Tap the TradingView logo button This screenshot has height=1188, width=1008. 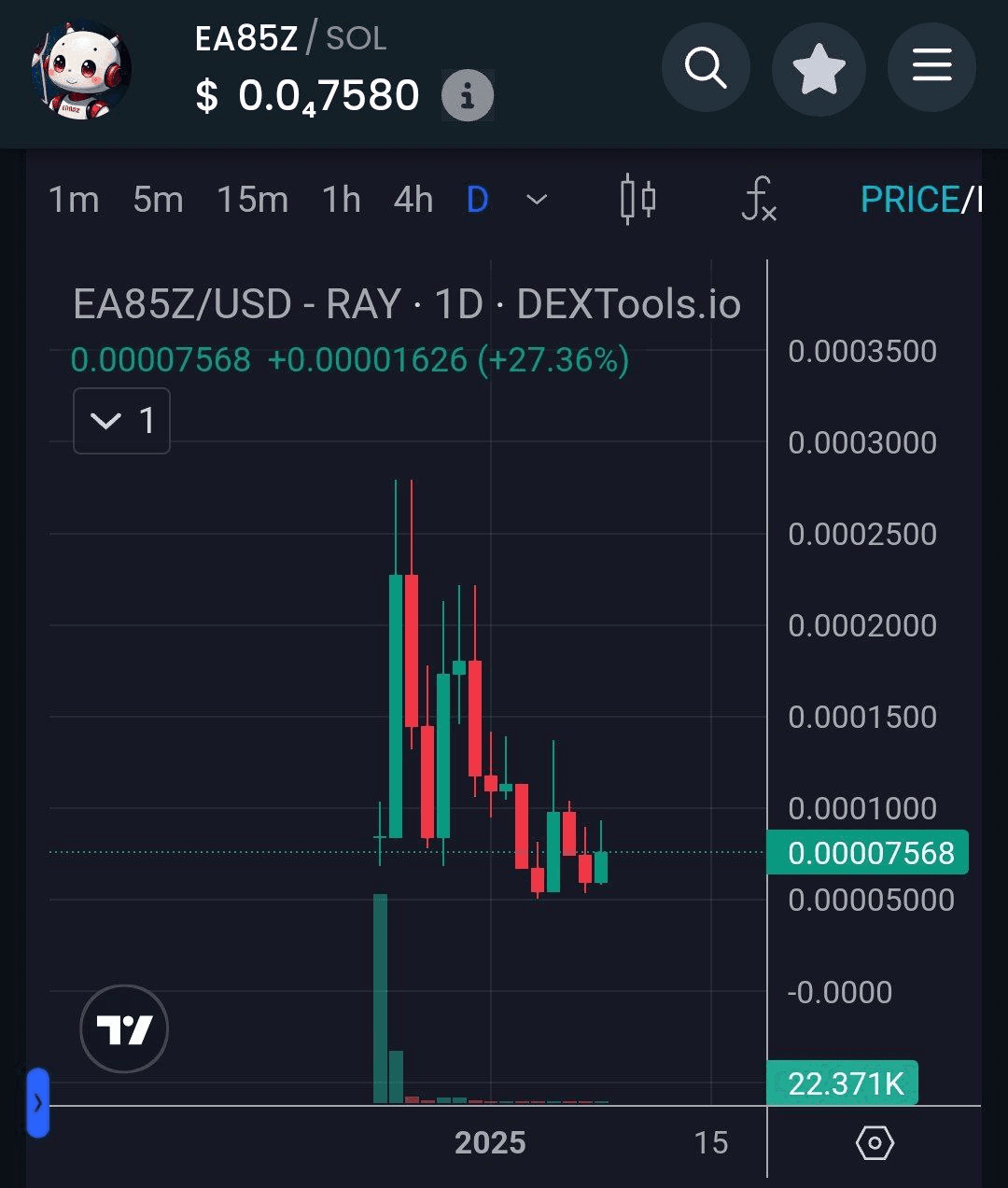[124, 1029]
